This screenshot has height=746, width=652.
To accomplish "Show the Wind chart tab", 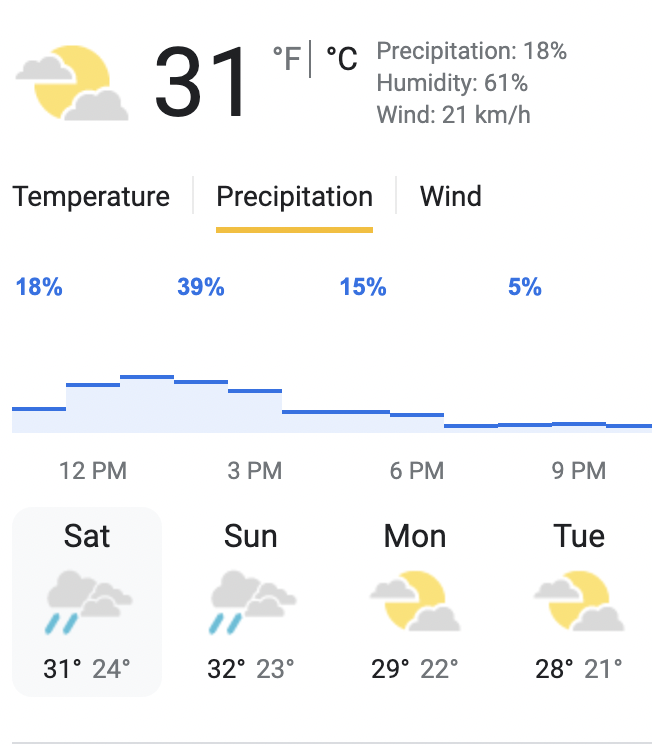I will tap(450, 196).
